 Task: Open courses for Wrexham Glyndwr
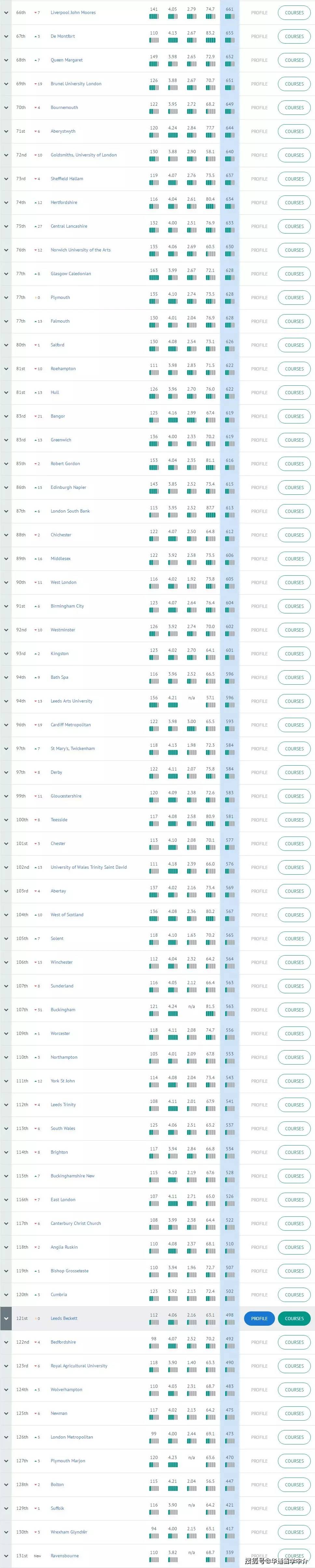point(294,1532)
